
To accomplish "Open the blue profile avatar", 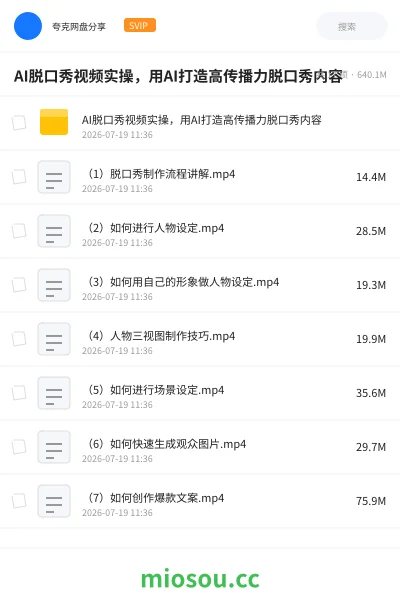I will (28, 26).
